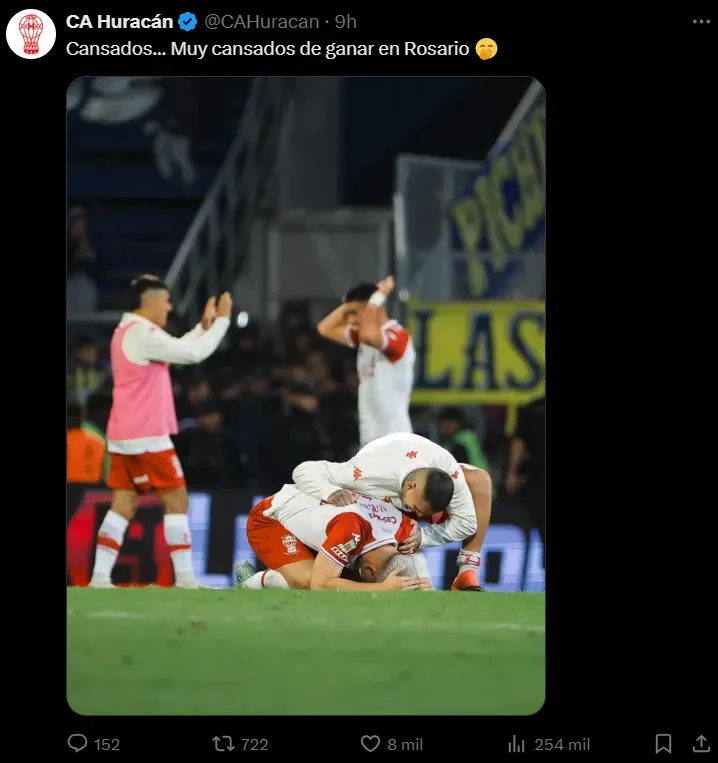Open CA Huracán's profile avatar
The width and height of the screenshot is (718, 763).
pyautogui.click(x=31, y=34)
